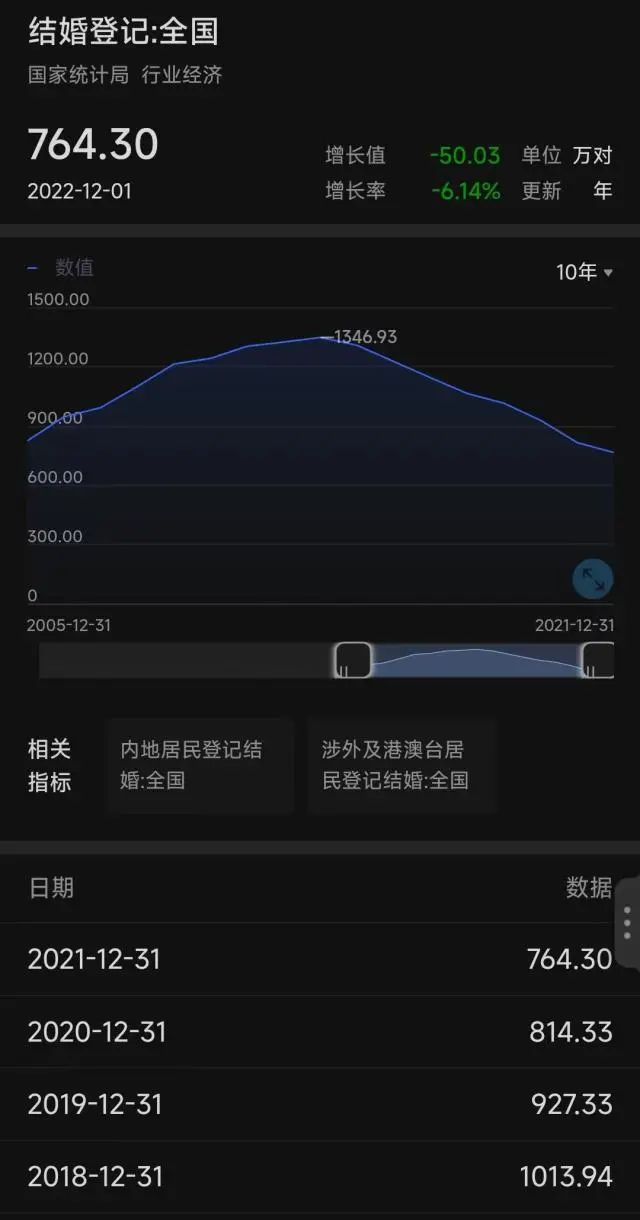Tap the left handle of the range slider

pos(353,660)
